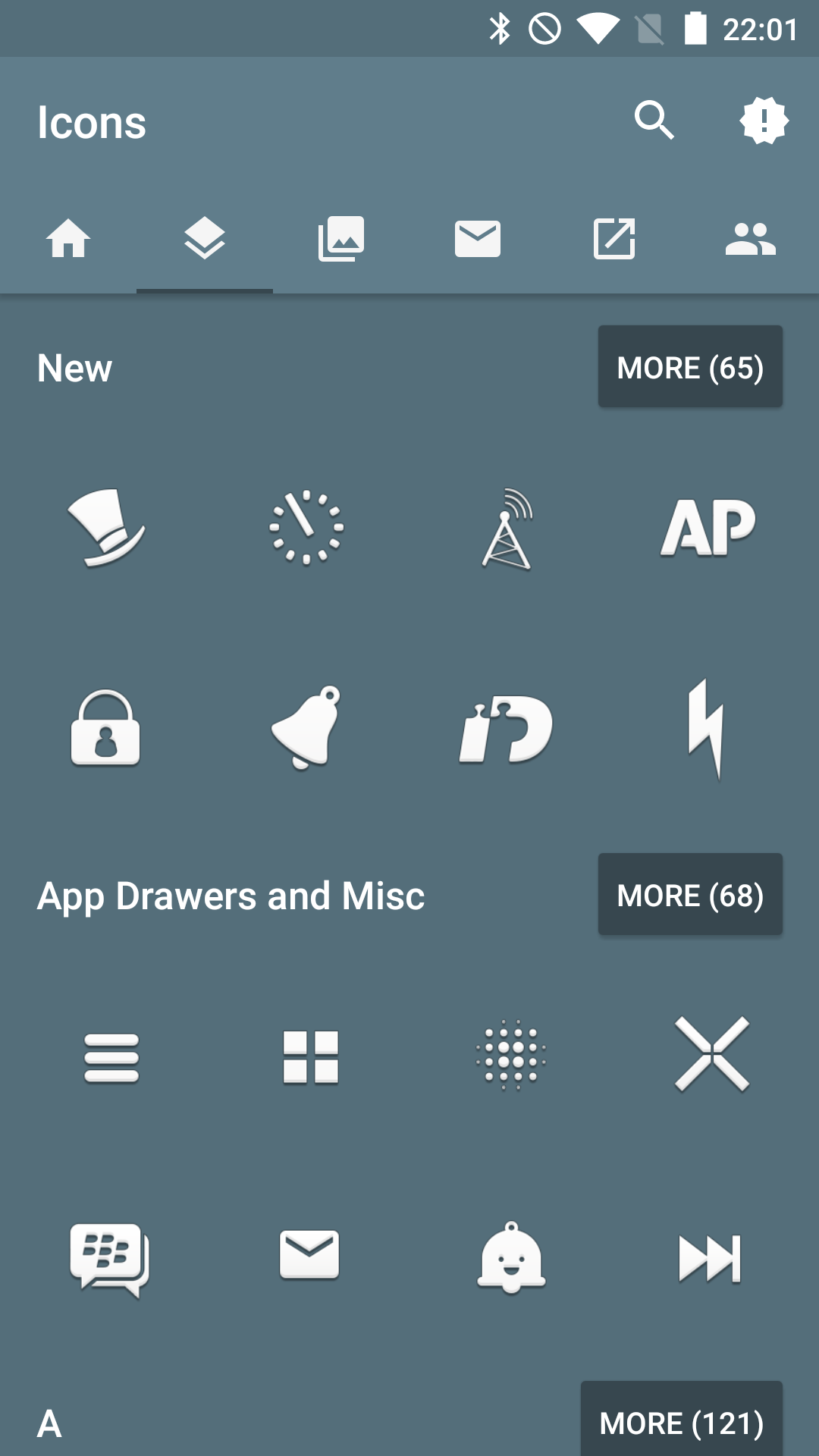This screenshot has width=819, height=1456.
Task: Open the alert badge icon in the app bar
Action: coord(764,120)
